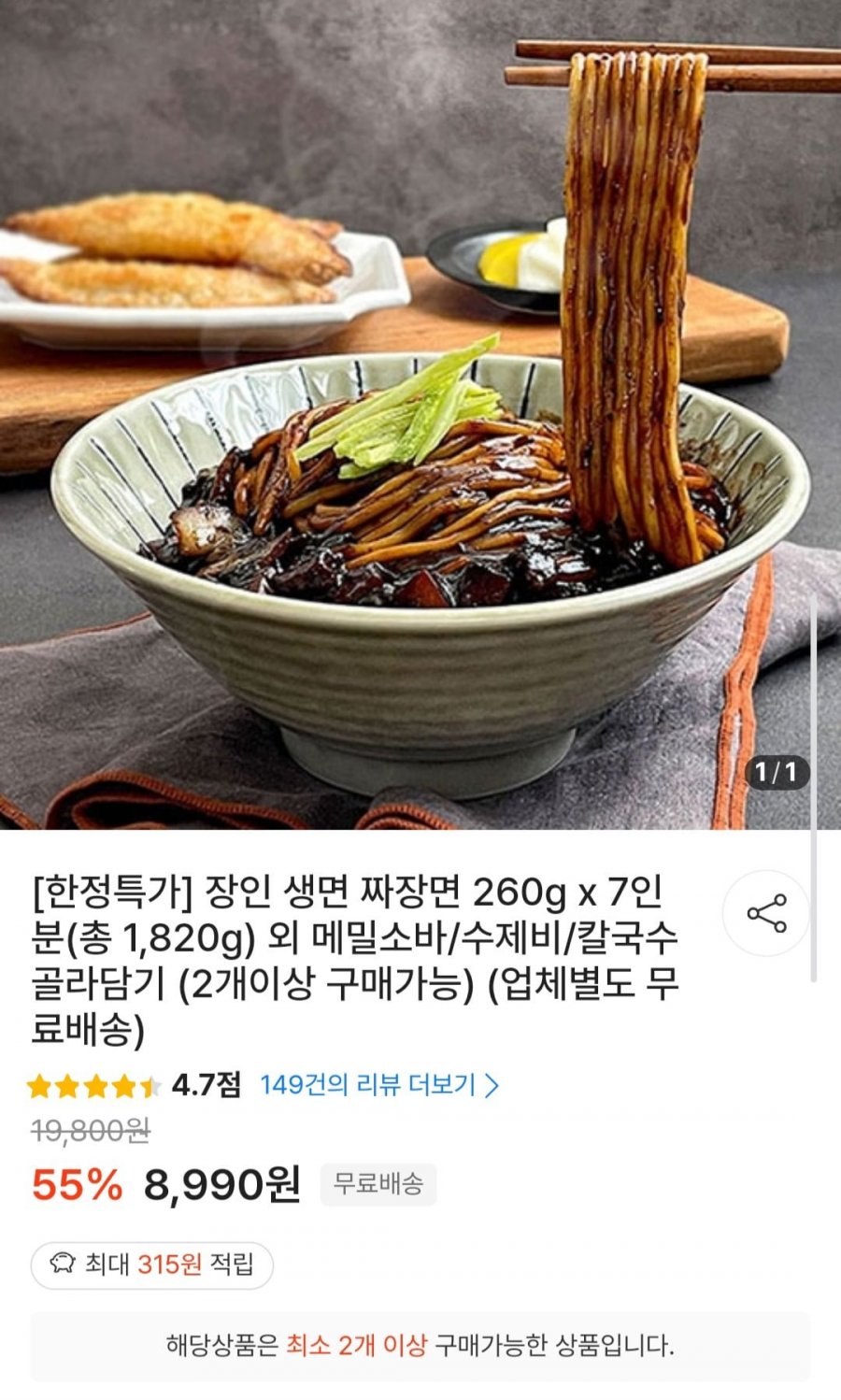The height and width of the screenshot is (1400, 841).
Task: Open the 149 reviews link
Action: [378, 1085]
